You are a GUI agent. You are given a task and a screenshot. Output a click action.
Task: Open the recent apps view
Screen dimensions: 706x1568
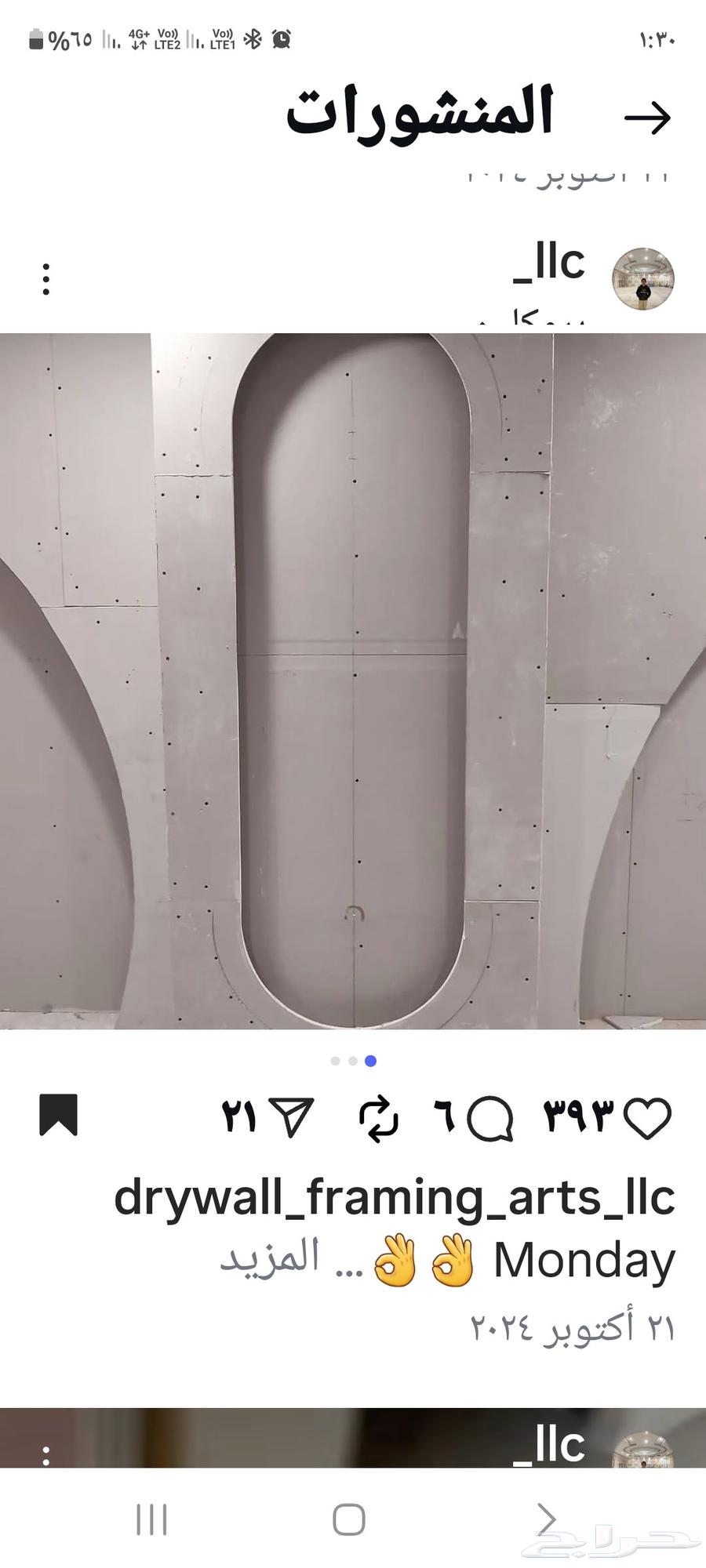click(151, 1519)
